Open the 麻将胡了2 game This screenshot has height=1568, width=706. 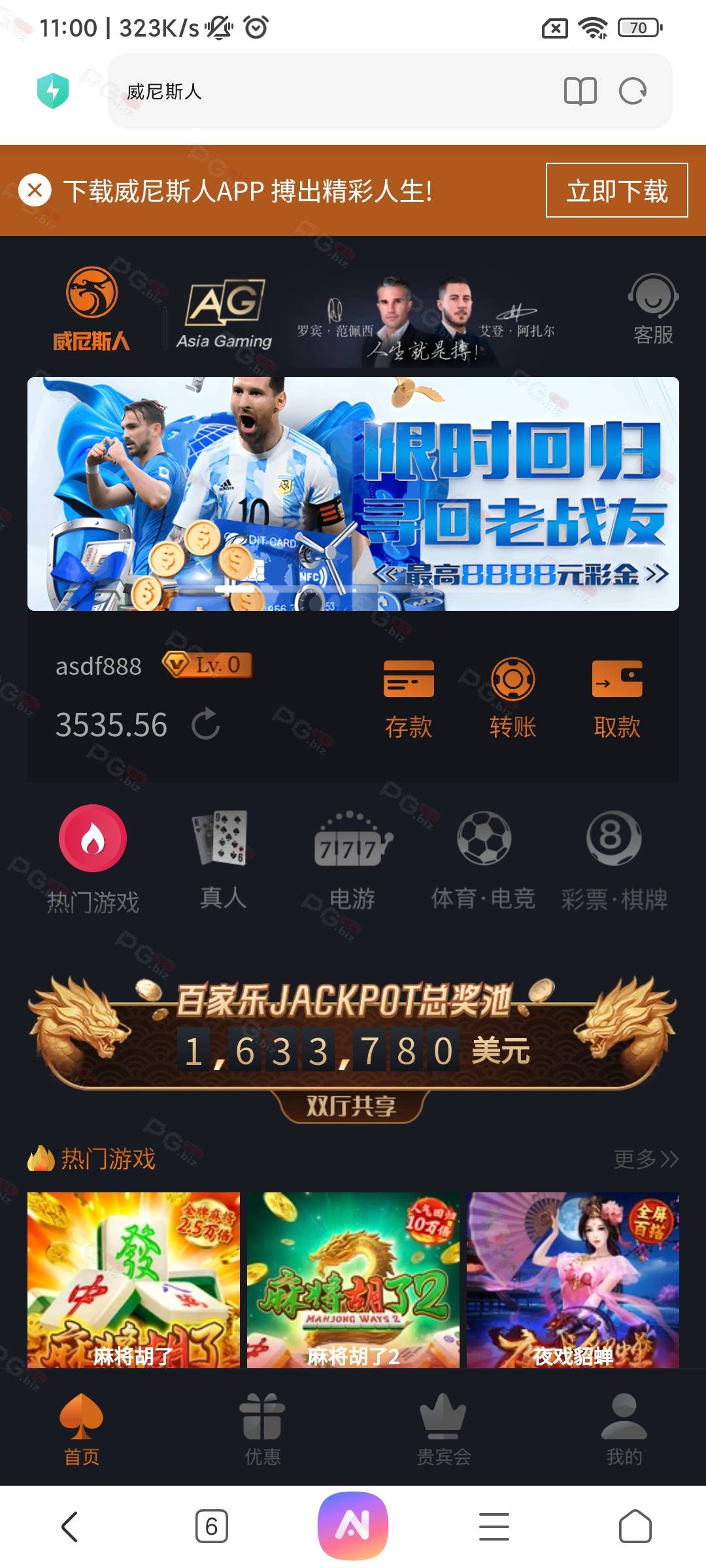(353, 1280)
